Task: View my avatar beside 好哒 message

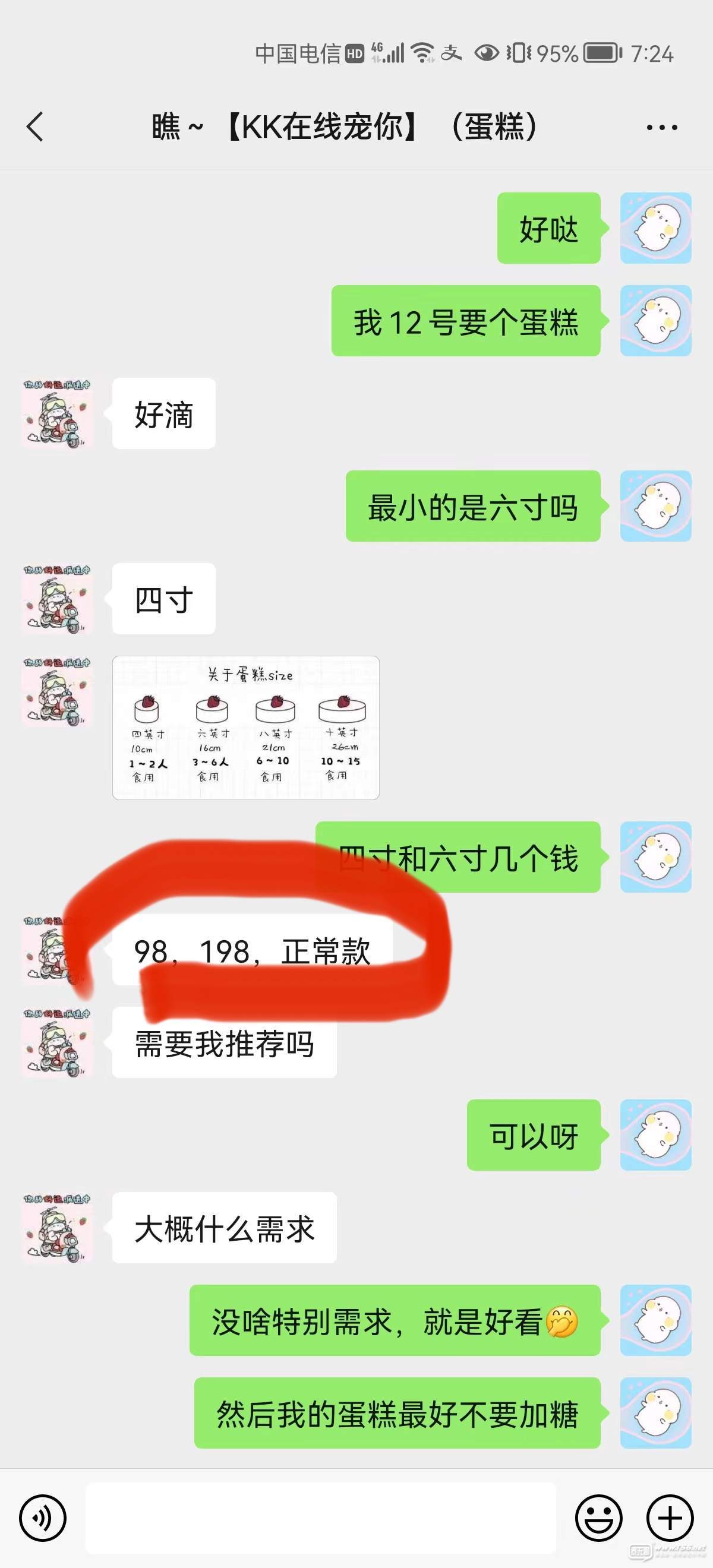Action: [655, 228]
